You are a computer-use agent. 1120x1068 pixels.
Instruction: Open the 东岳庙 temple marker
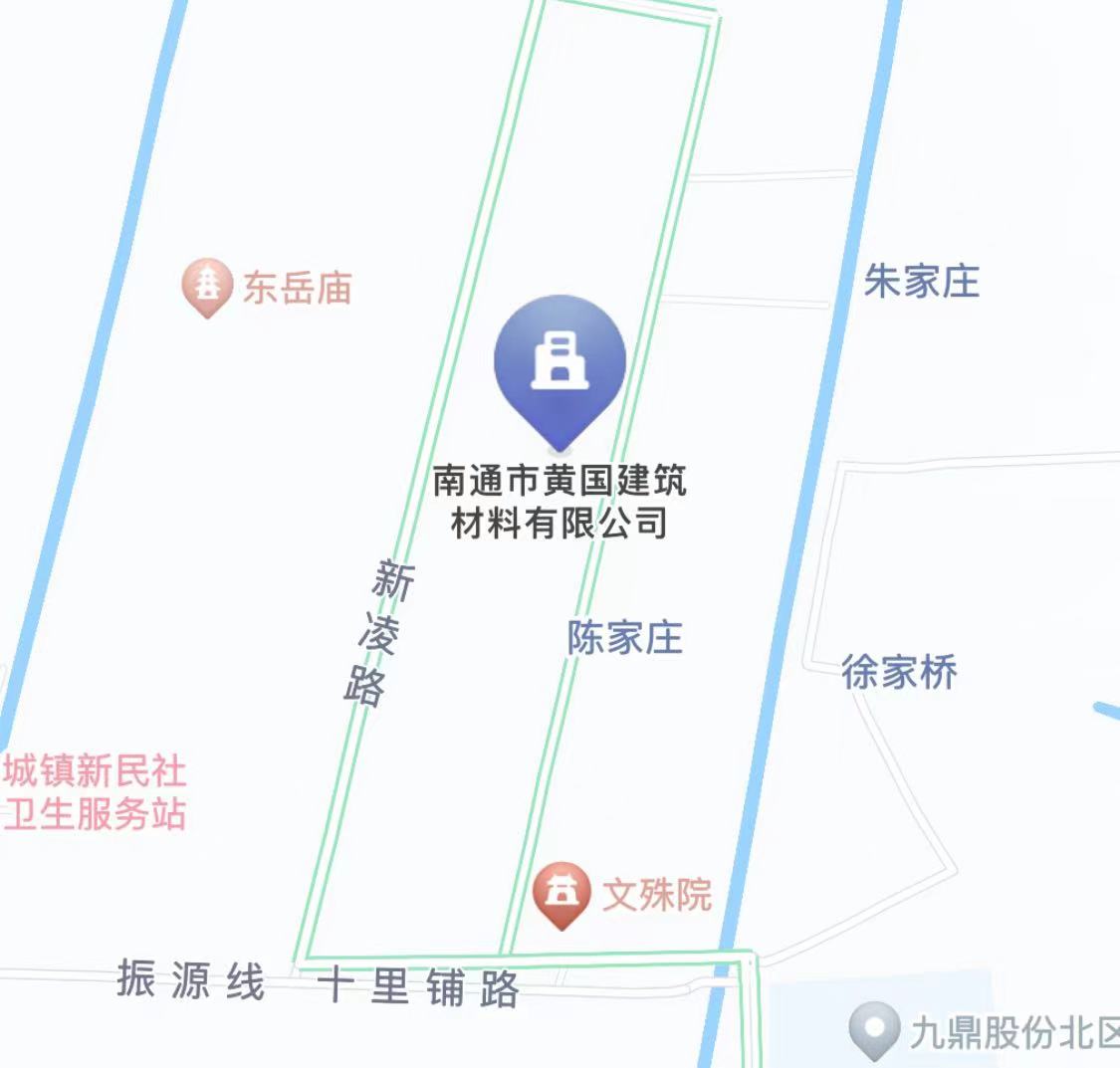pos(207,286)
